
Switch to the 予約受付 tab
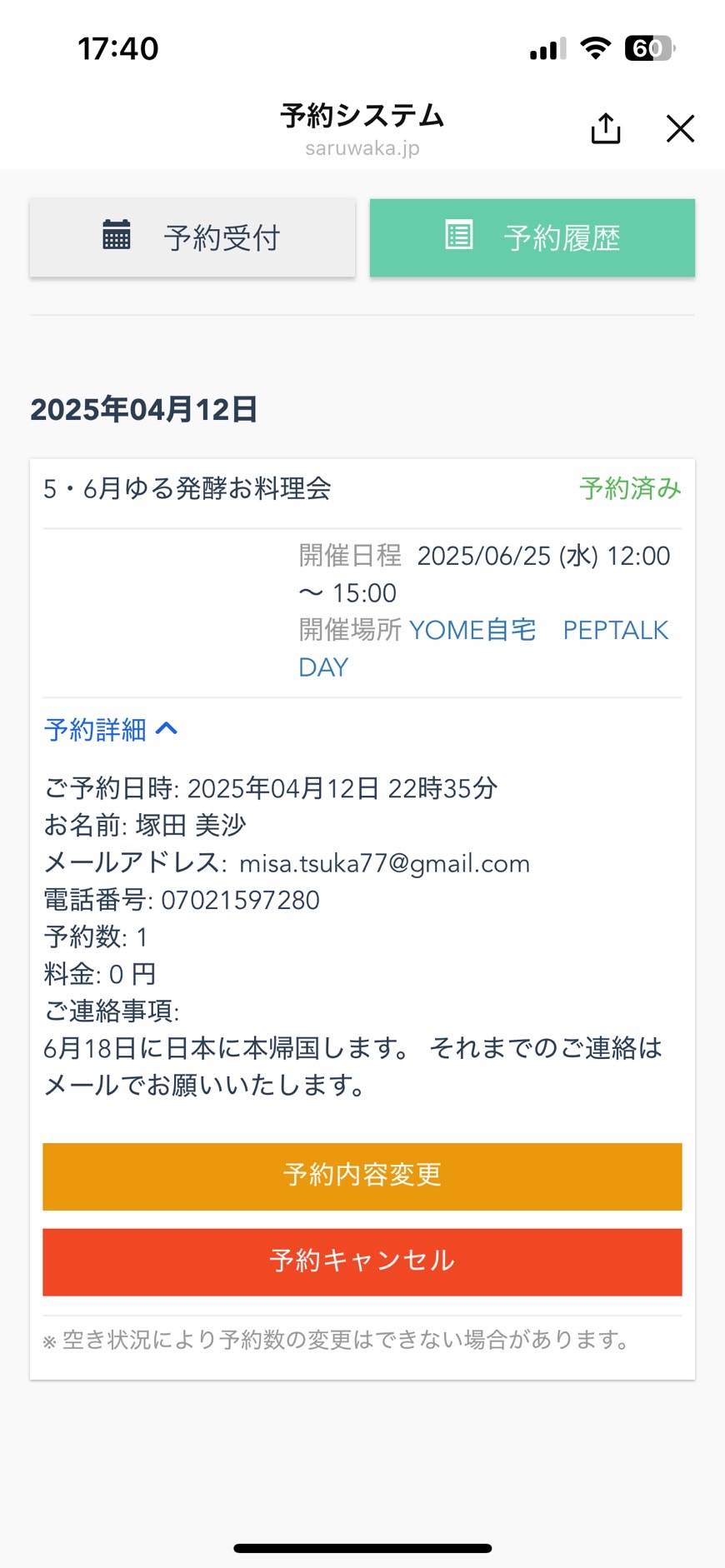tap(192, 237)
